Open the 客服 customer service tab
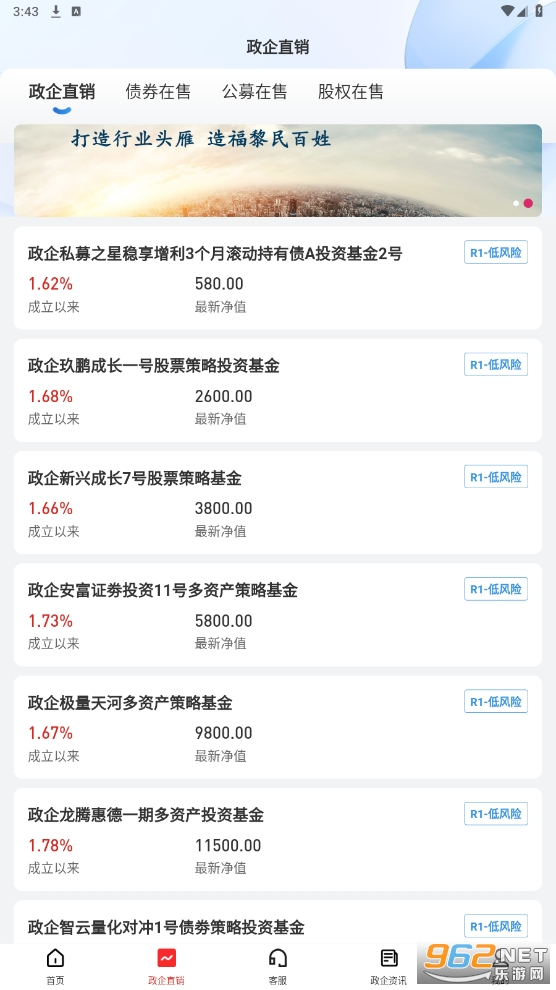The width and height of the screenshot is (556, 990). [278, 967]
